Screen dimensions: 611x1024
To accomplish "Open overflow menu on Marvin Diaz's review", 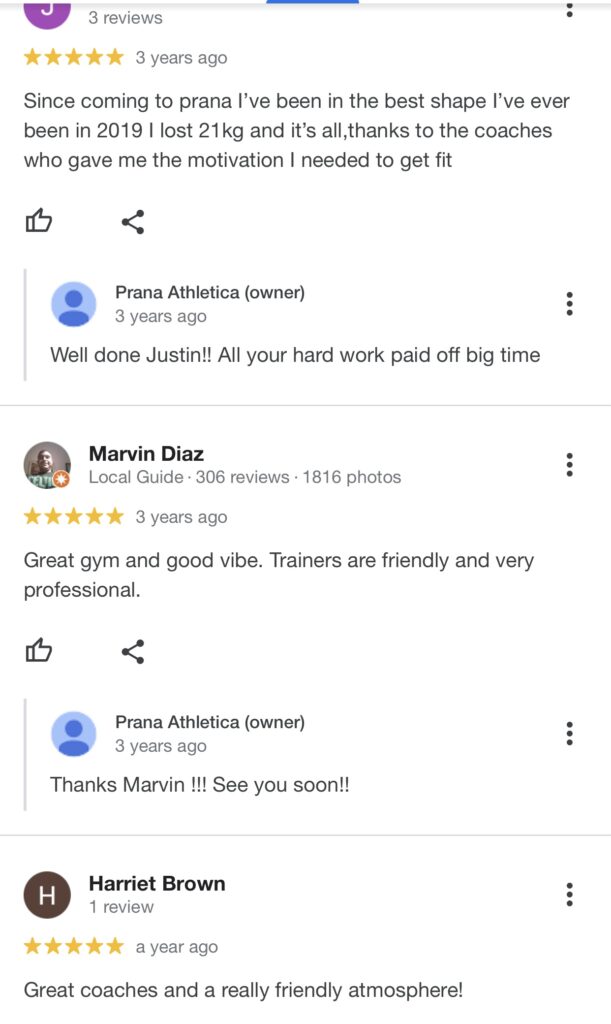I will (x=569, y=464).
